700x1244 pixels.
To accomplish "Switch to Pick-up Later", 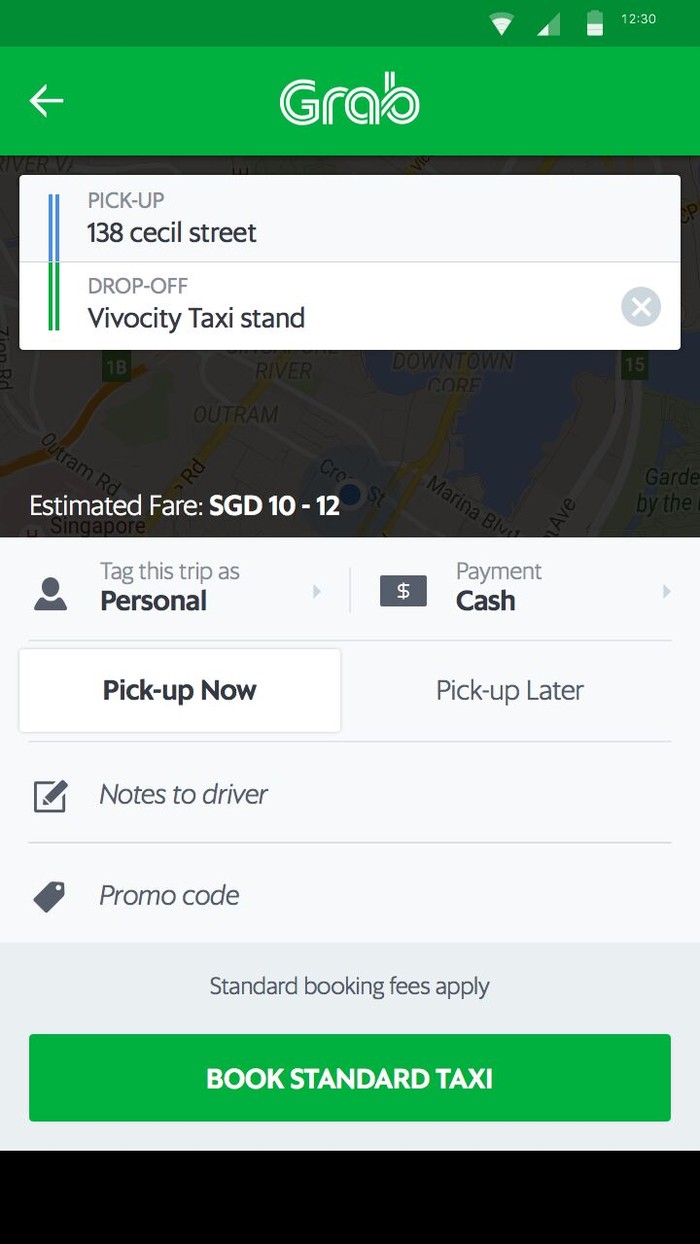I will click(x=510, y=690).
